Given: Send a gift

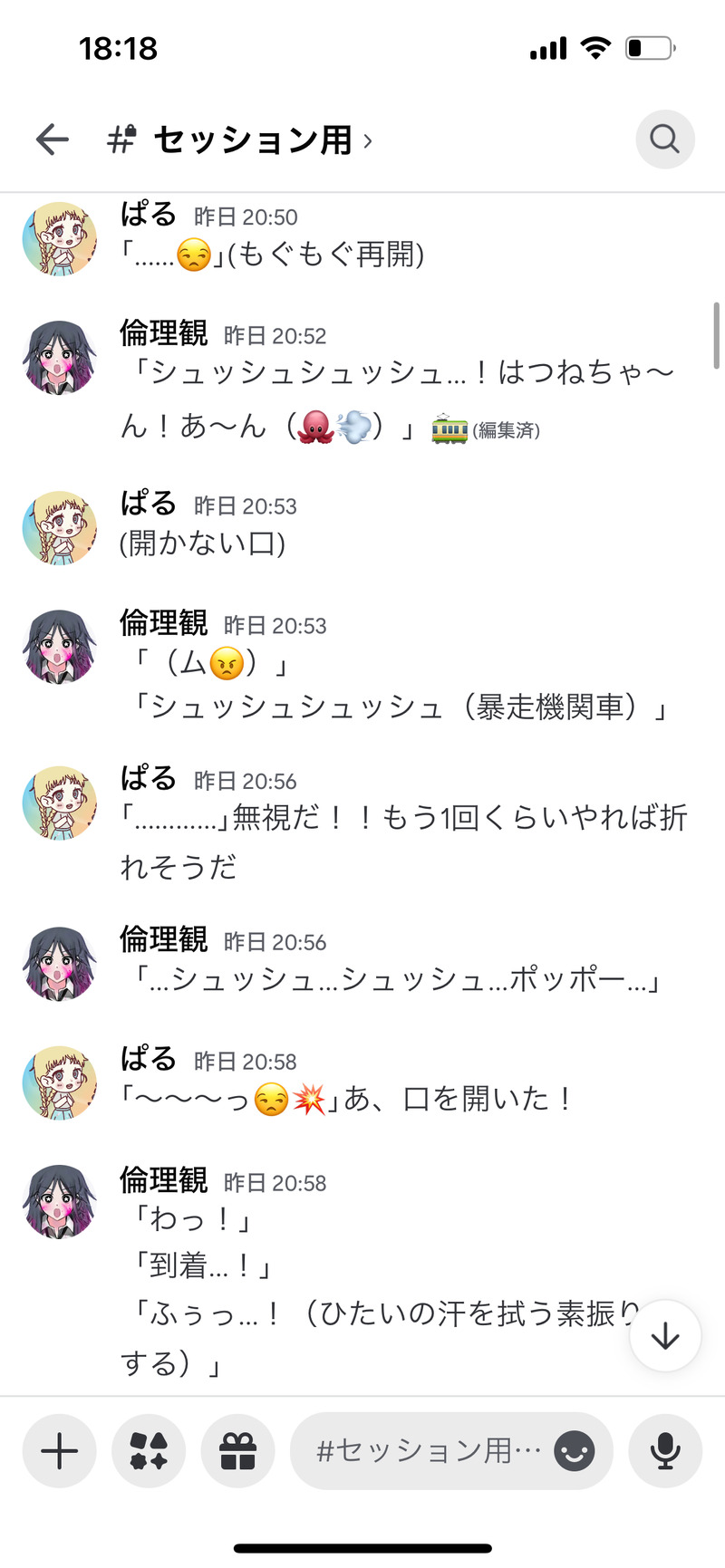Looking at the screenshot, I should (x=237, y=1451).
